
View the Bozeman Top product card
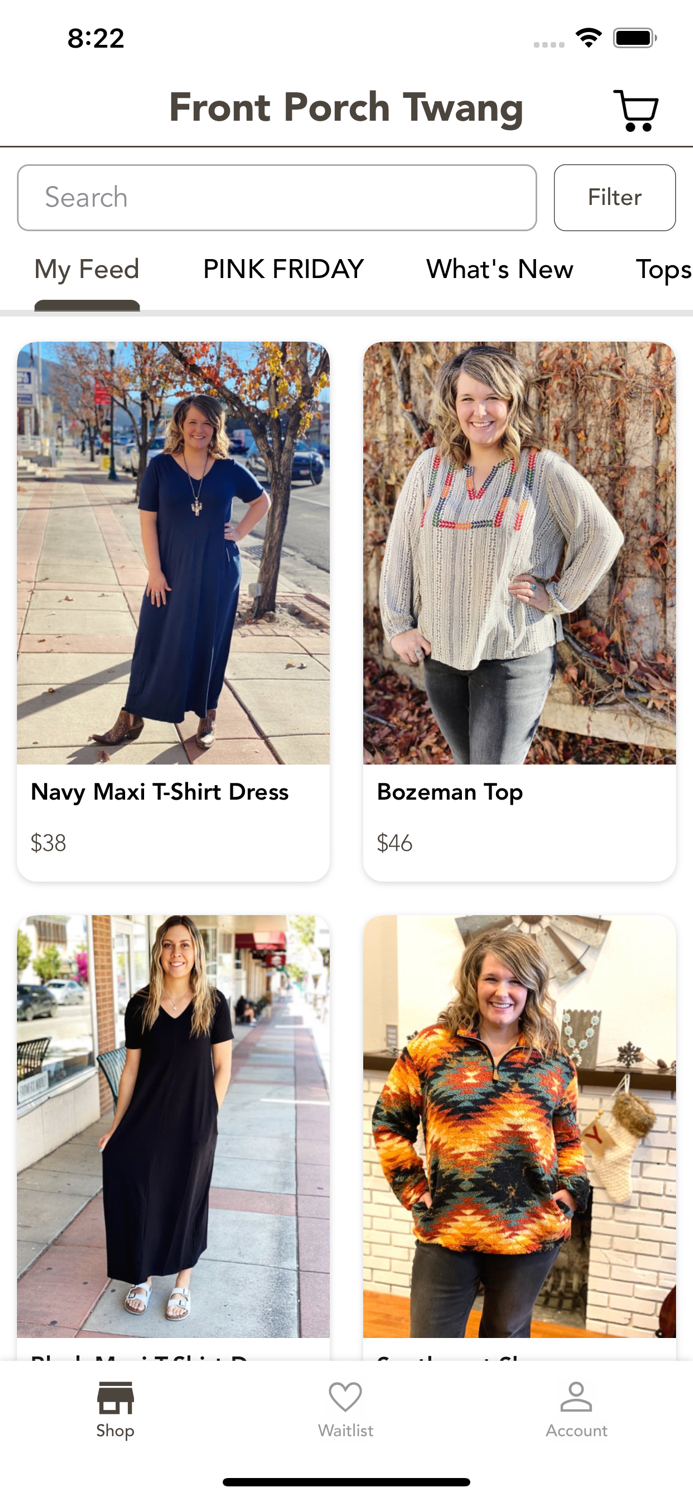[519, 610]
